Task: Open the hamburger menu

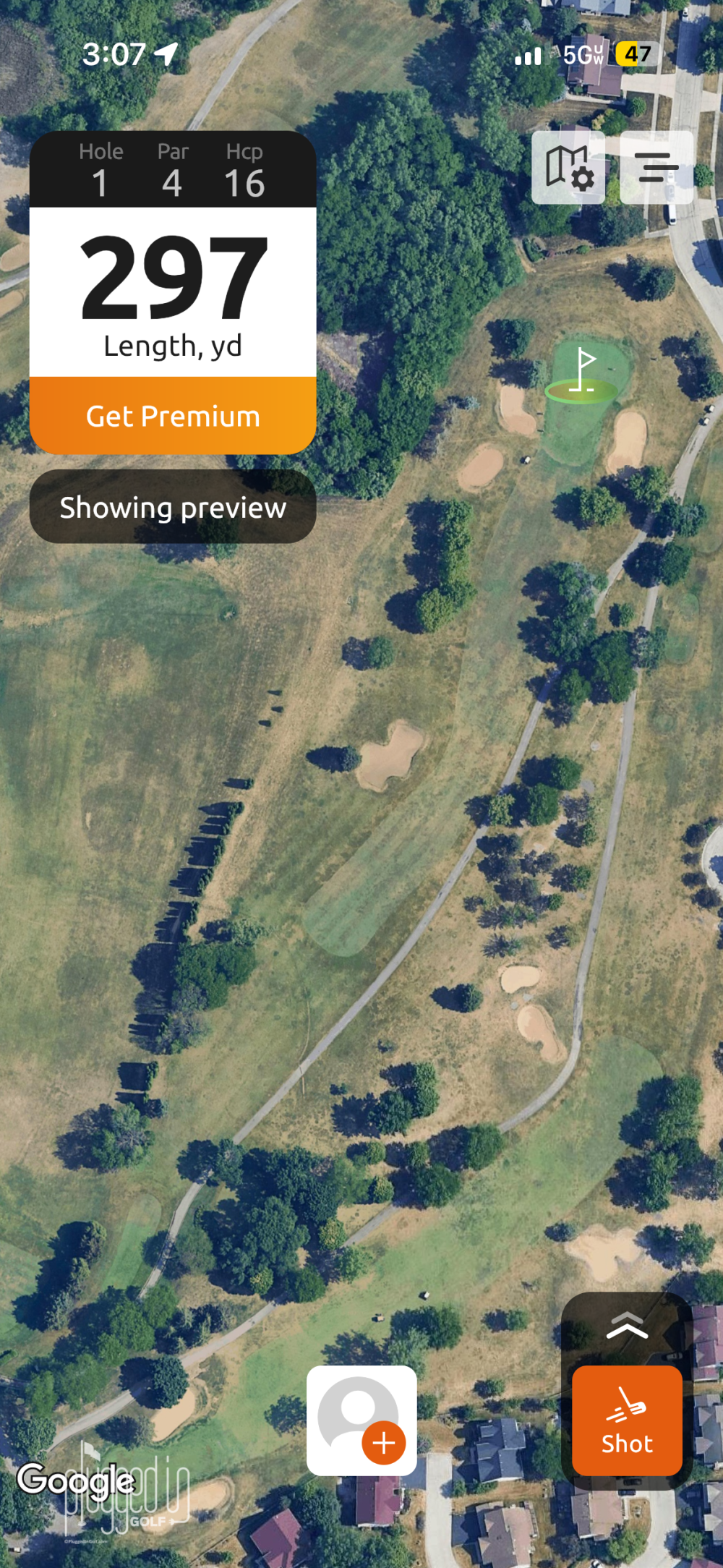Action: click(x=656, y=168)
